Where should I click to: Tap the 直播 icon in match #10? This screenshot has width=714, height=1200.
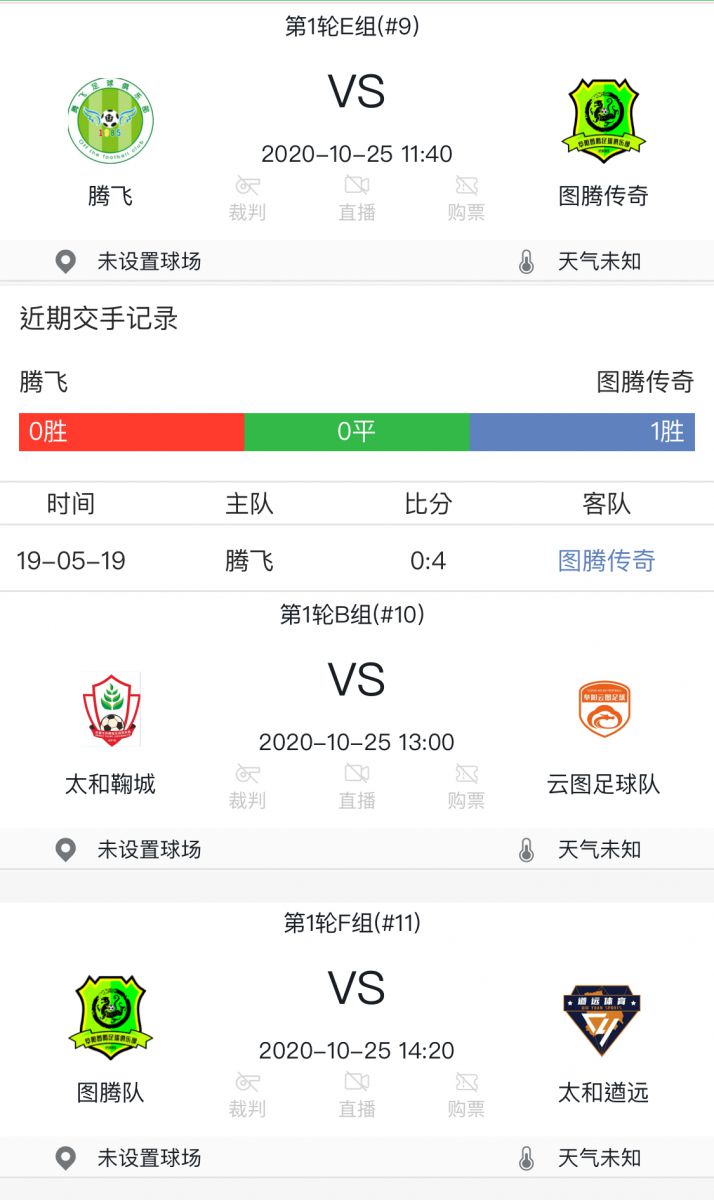coord(357,774)
